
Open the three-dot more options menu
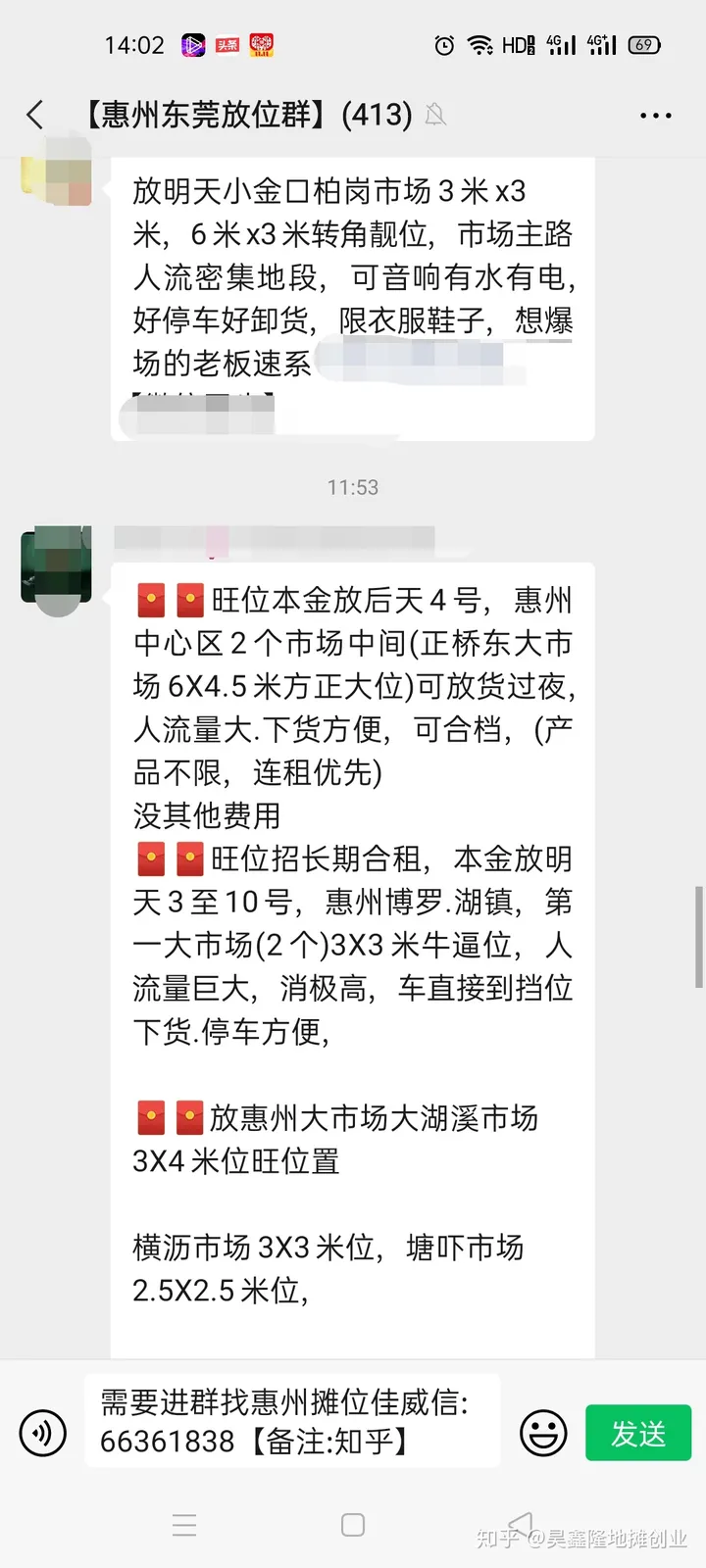click(x=654, y=115)
